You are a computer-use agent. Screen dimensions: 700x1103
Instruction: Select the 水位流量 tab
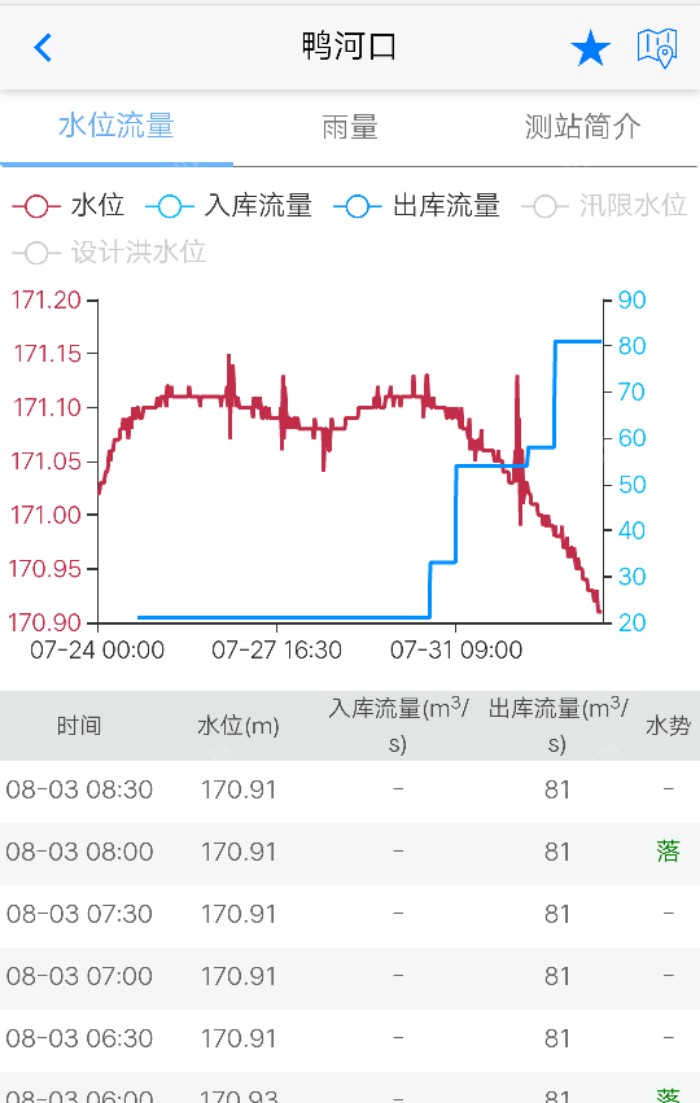coord(117,127)
